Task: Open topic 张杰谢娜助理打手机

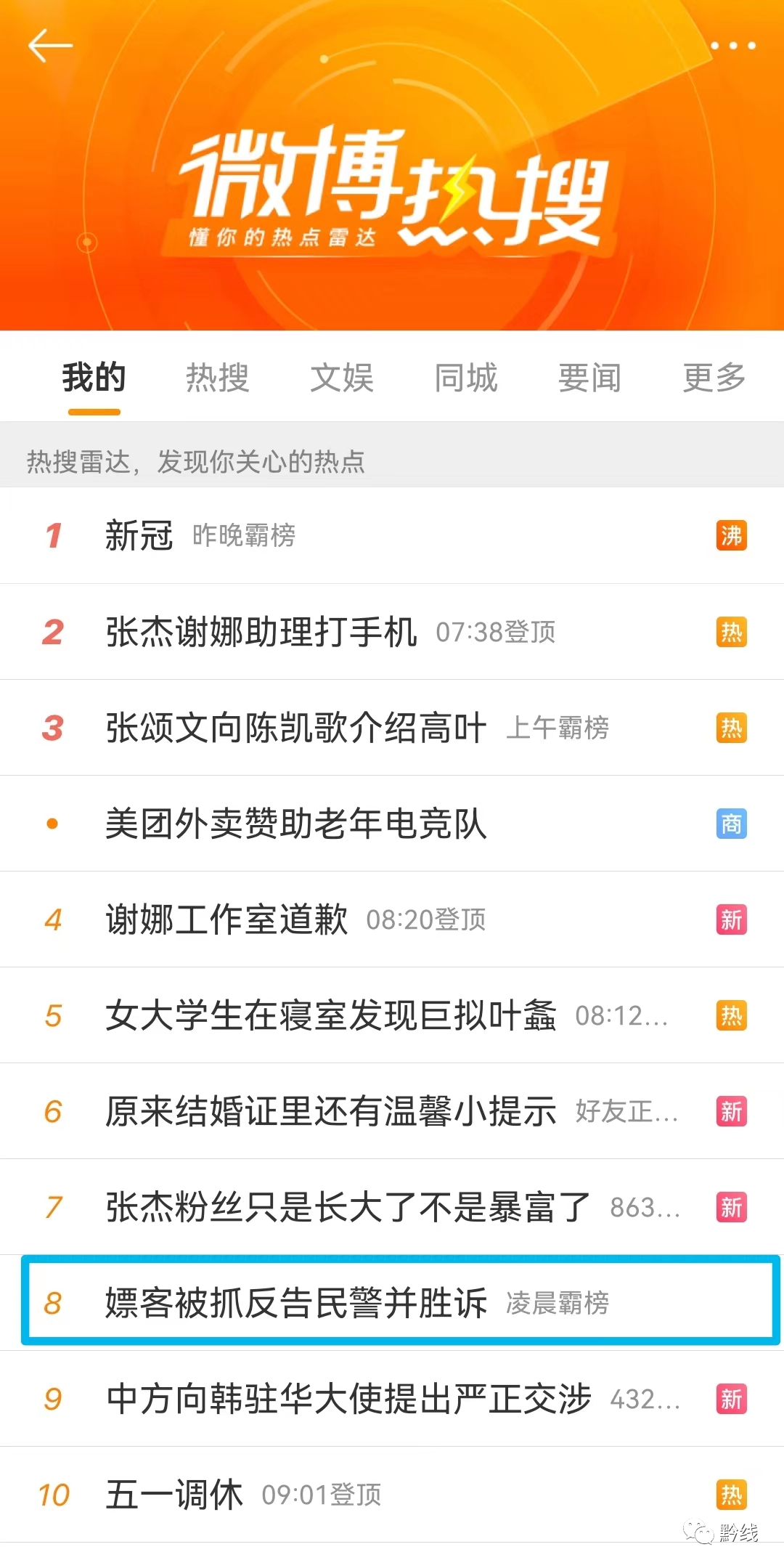Action: coord(261,632)
